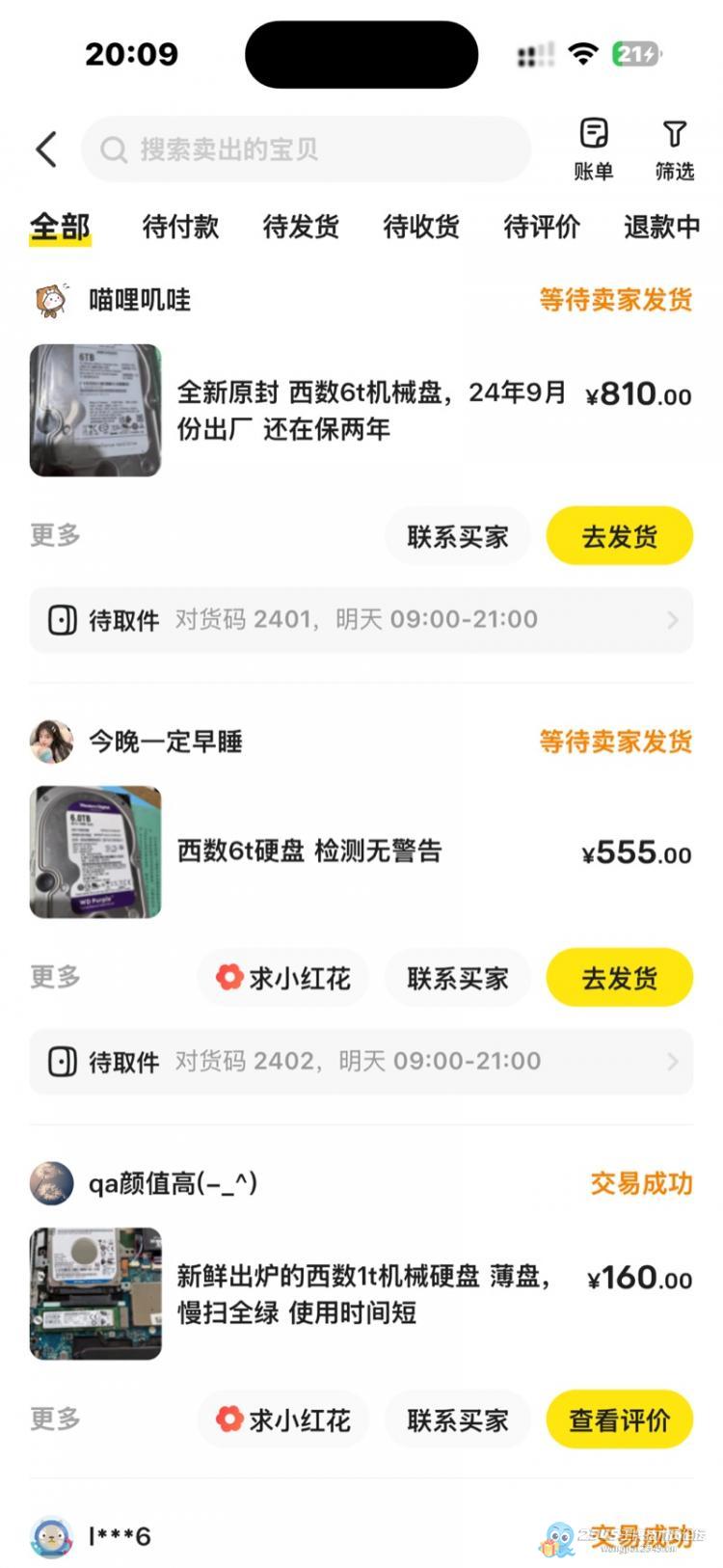The image size is (723, 1568).
Task: Contact the buyer 喵哩叽哇
Action: [457, 536]
